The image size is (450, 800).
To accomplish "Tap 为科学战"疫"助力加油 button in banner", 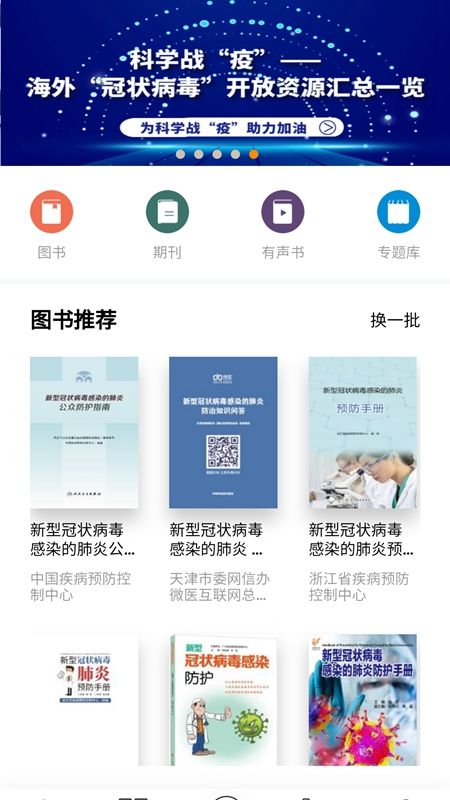I will click(232, 128).
